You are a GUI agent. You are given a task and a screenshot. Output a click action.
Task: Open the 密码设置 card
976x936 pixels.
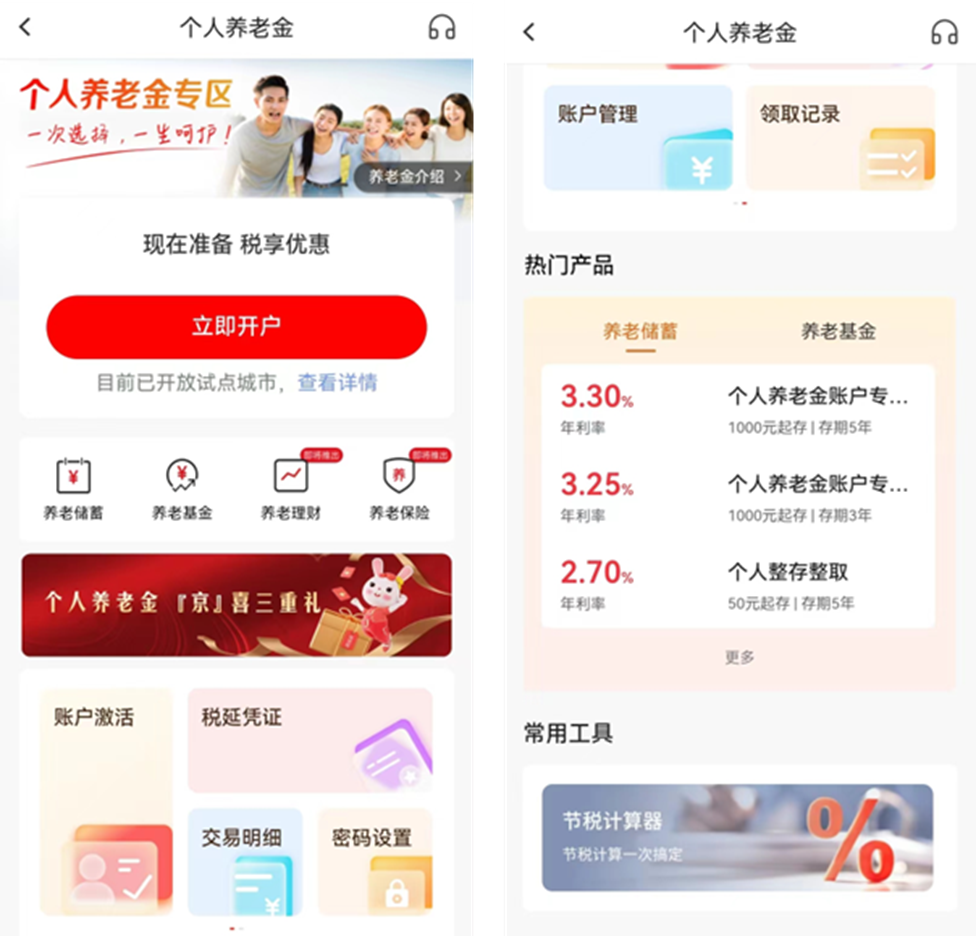tap(374, 860)
